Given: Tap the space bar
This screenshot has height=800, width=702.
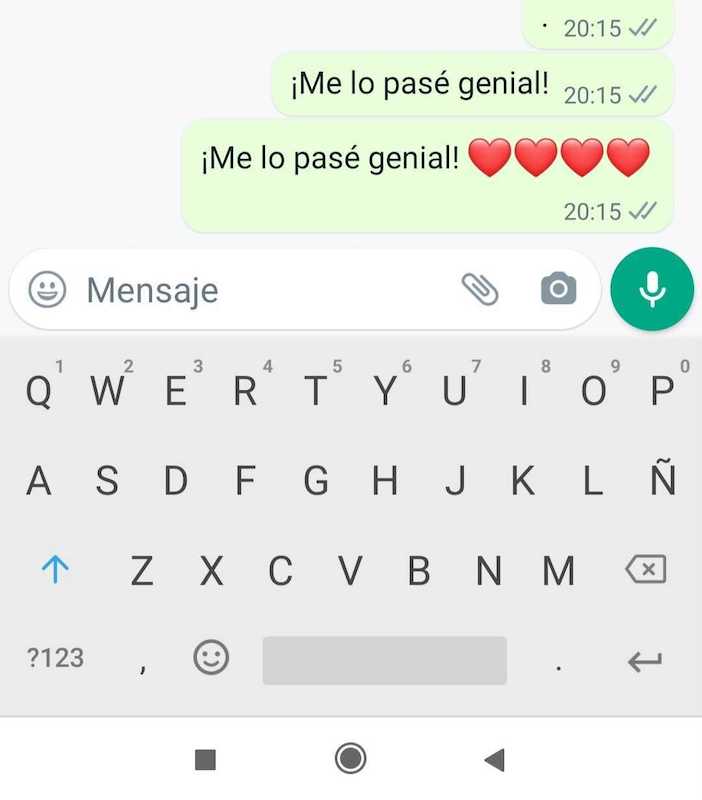Looking at the screenshot, I should coord(384,660).
